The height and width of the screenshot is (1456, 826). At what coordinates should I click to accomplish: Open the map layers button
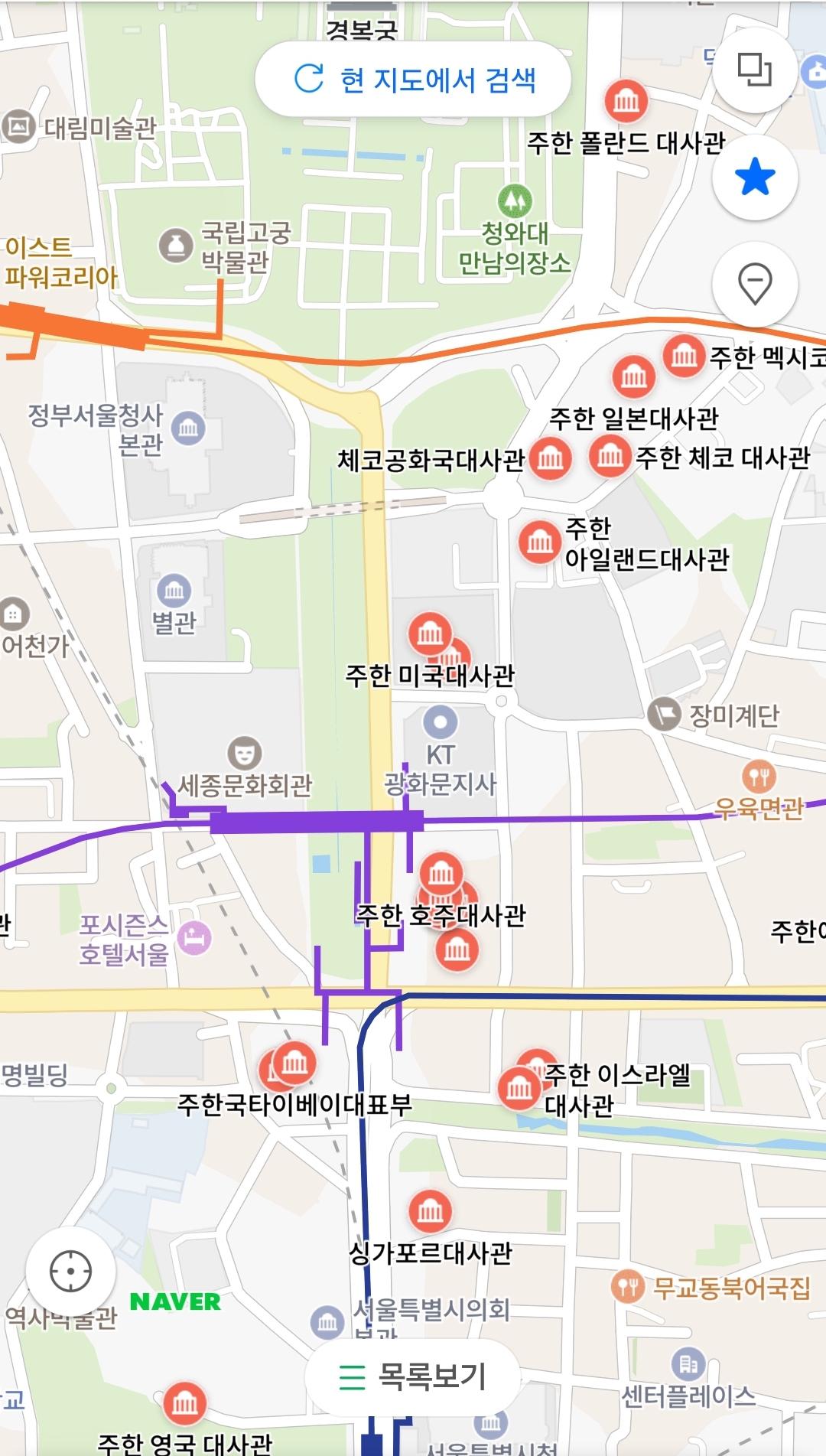(x=754, y=70)
